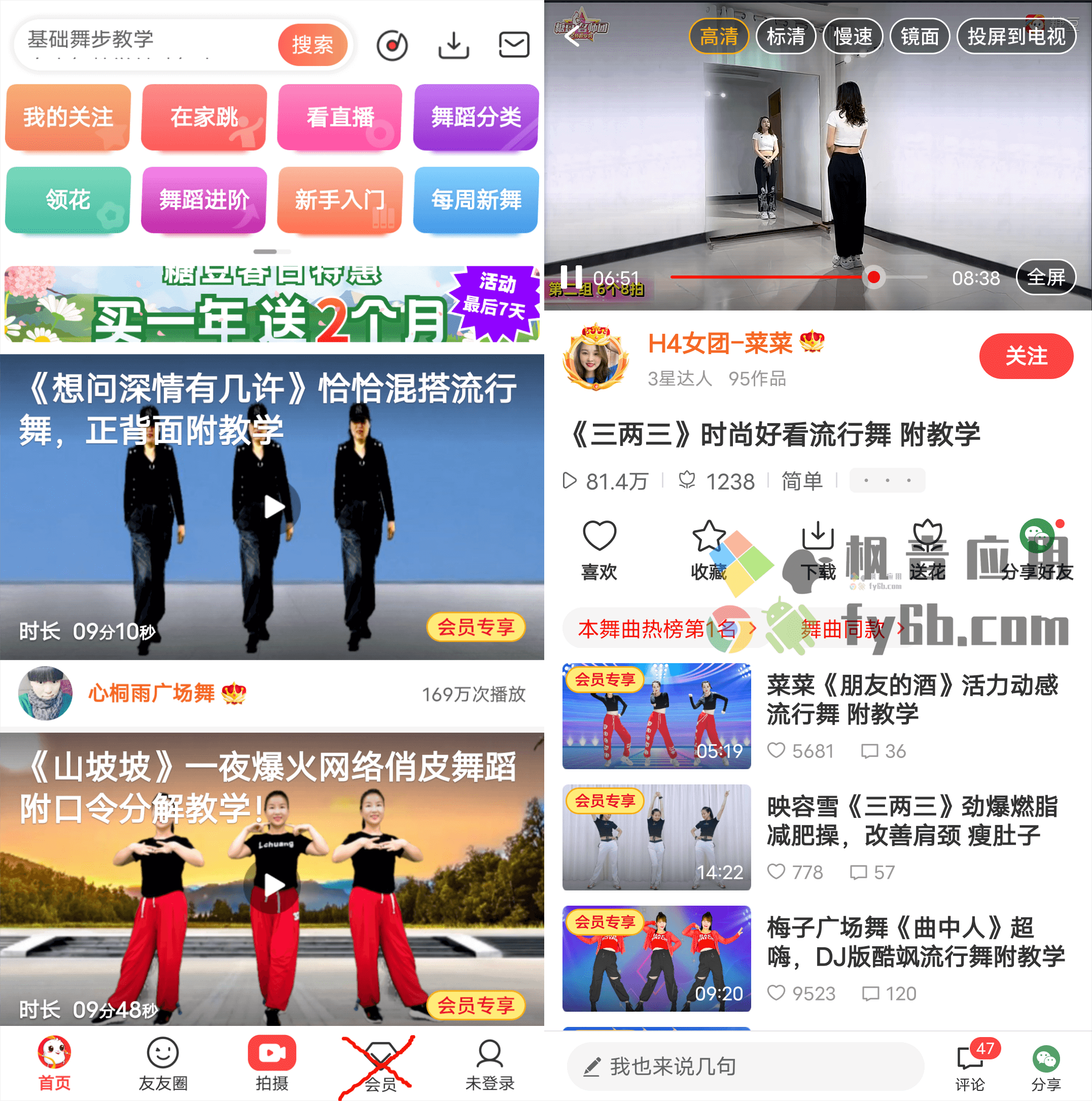
Task: Enter 全屏 fullscreen mode
Action: 1046,278
